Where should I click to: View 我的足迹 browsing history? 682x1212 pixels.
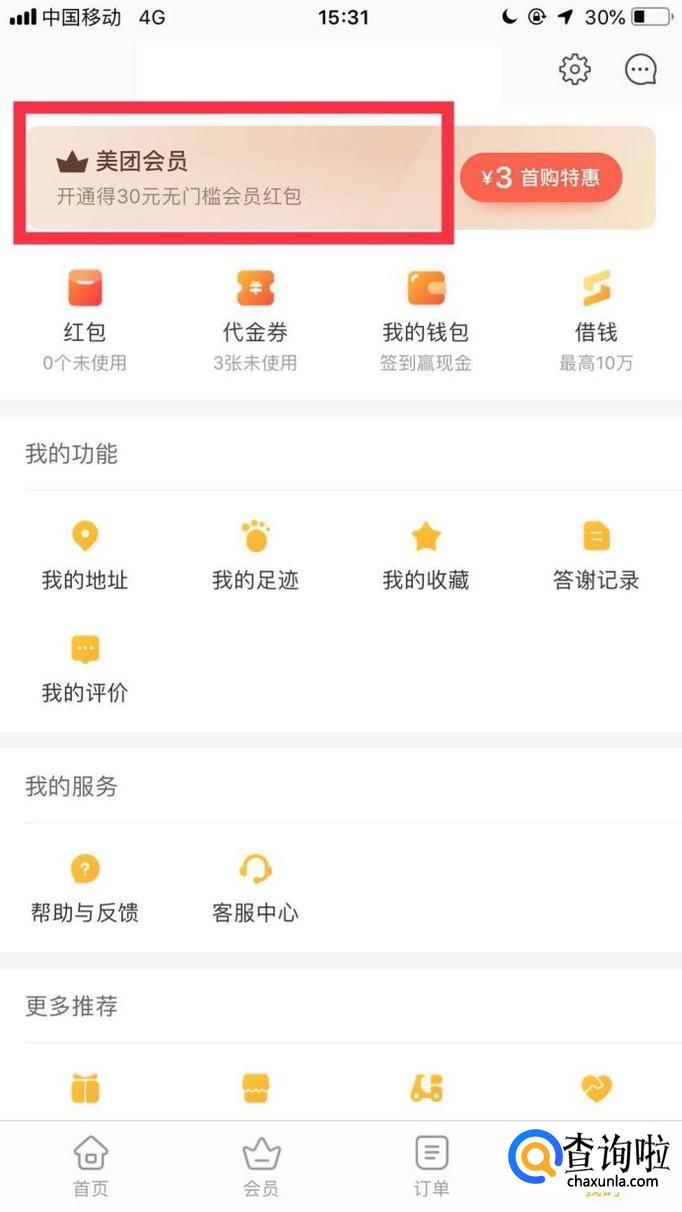(x=255, y=555)
